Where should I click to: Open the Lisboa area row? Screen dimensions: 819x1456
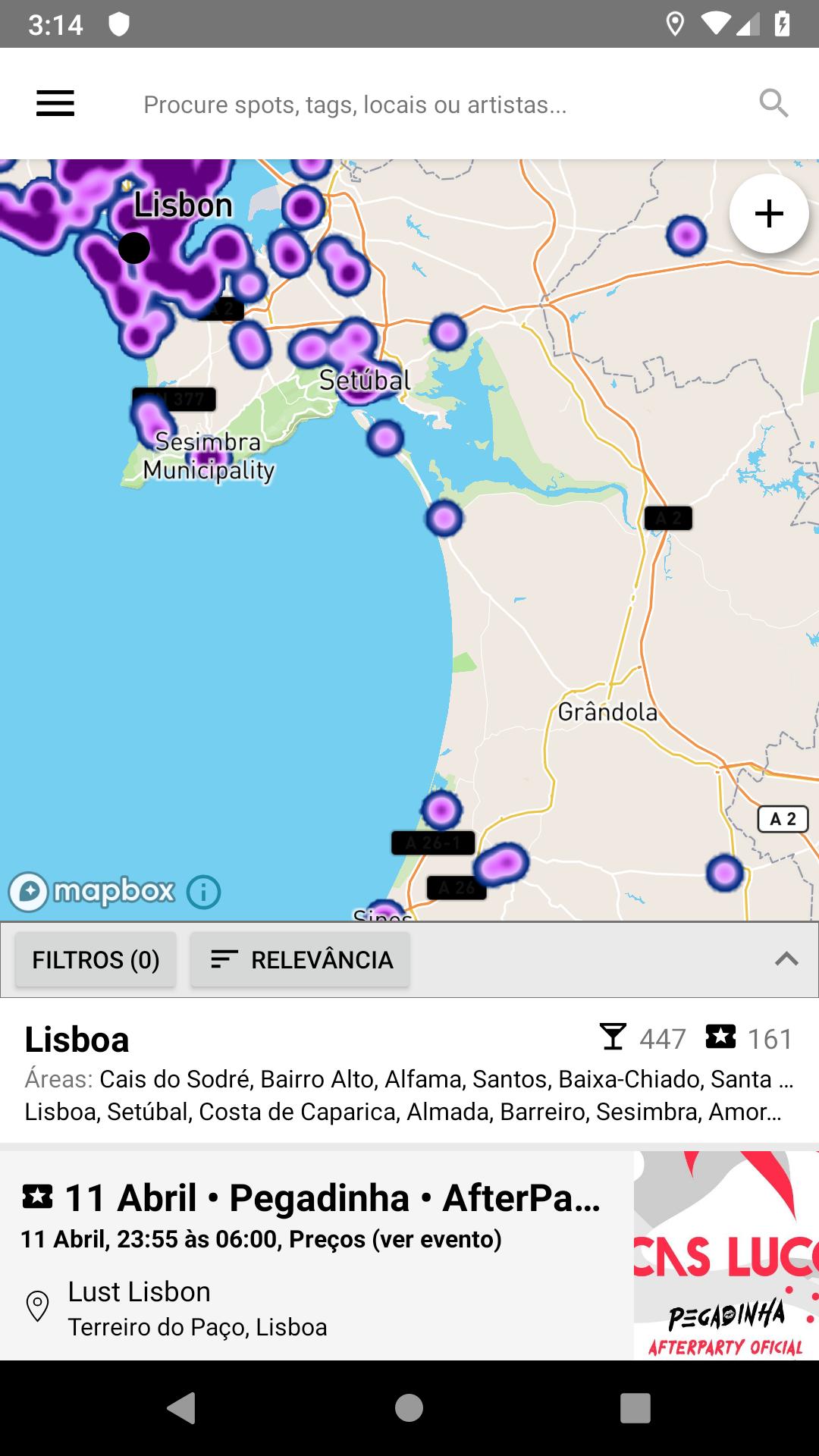coord(409,1071)
